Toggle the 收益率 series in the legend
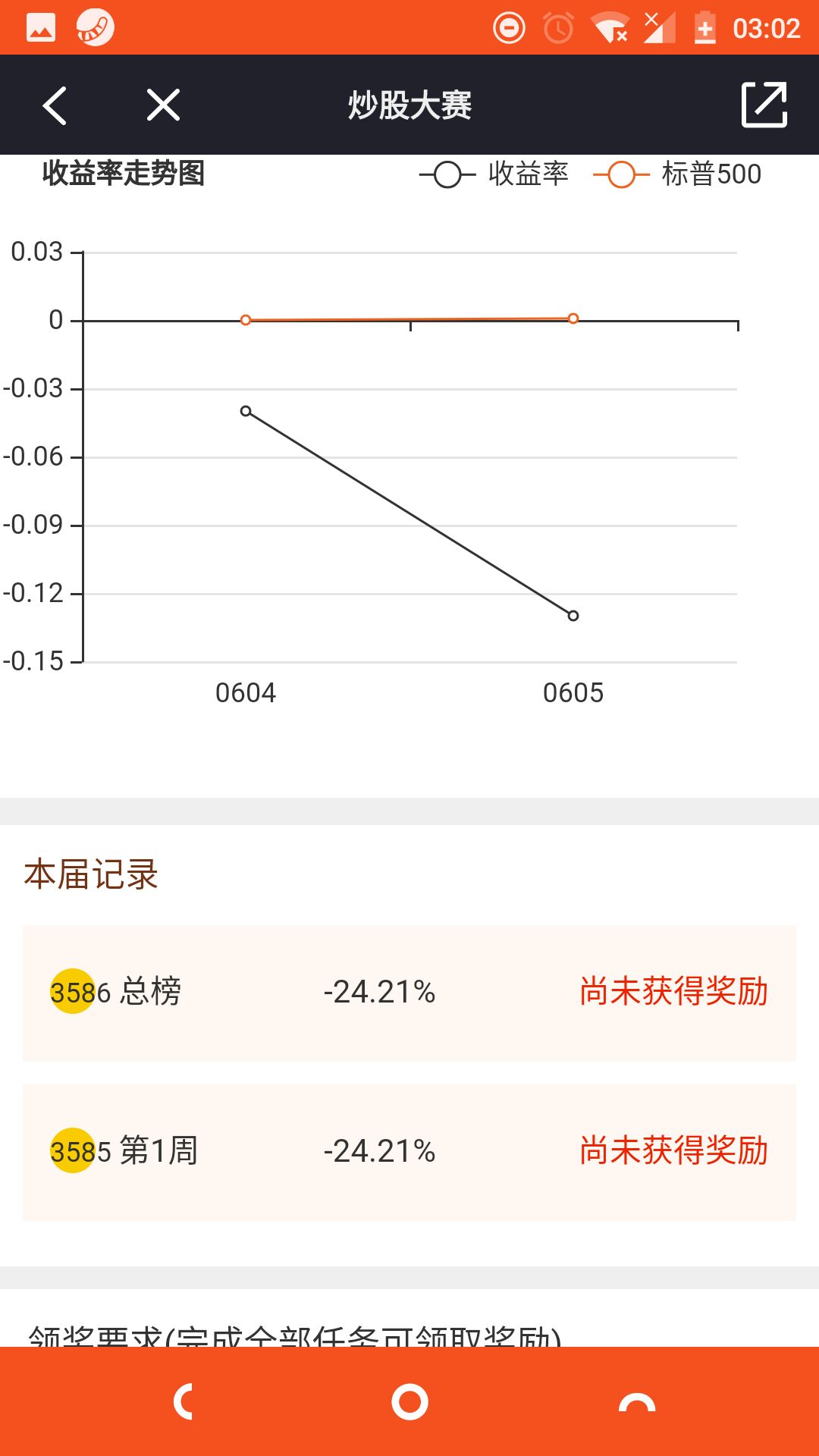Screen dimensions: 819x1456 click(494, 174)
